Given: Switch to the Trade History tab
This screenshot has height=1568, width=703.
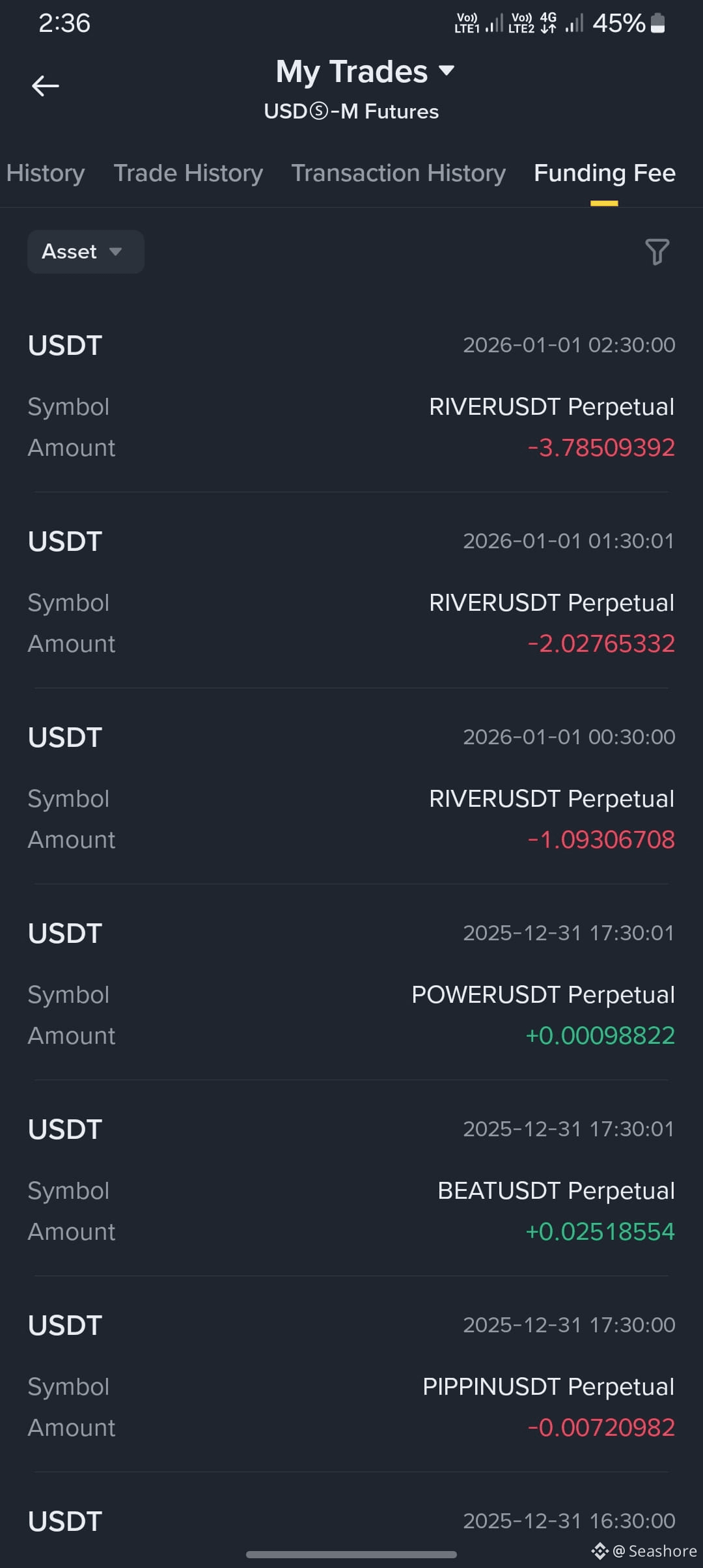Looking at the screenshot, I should [x=188, y=173].
